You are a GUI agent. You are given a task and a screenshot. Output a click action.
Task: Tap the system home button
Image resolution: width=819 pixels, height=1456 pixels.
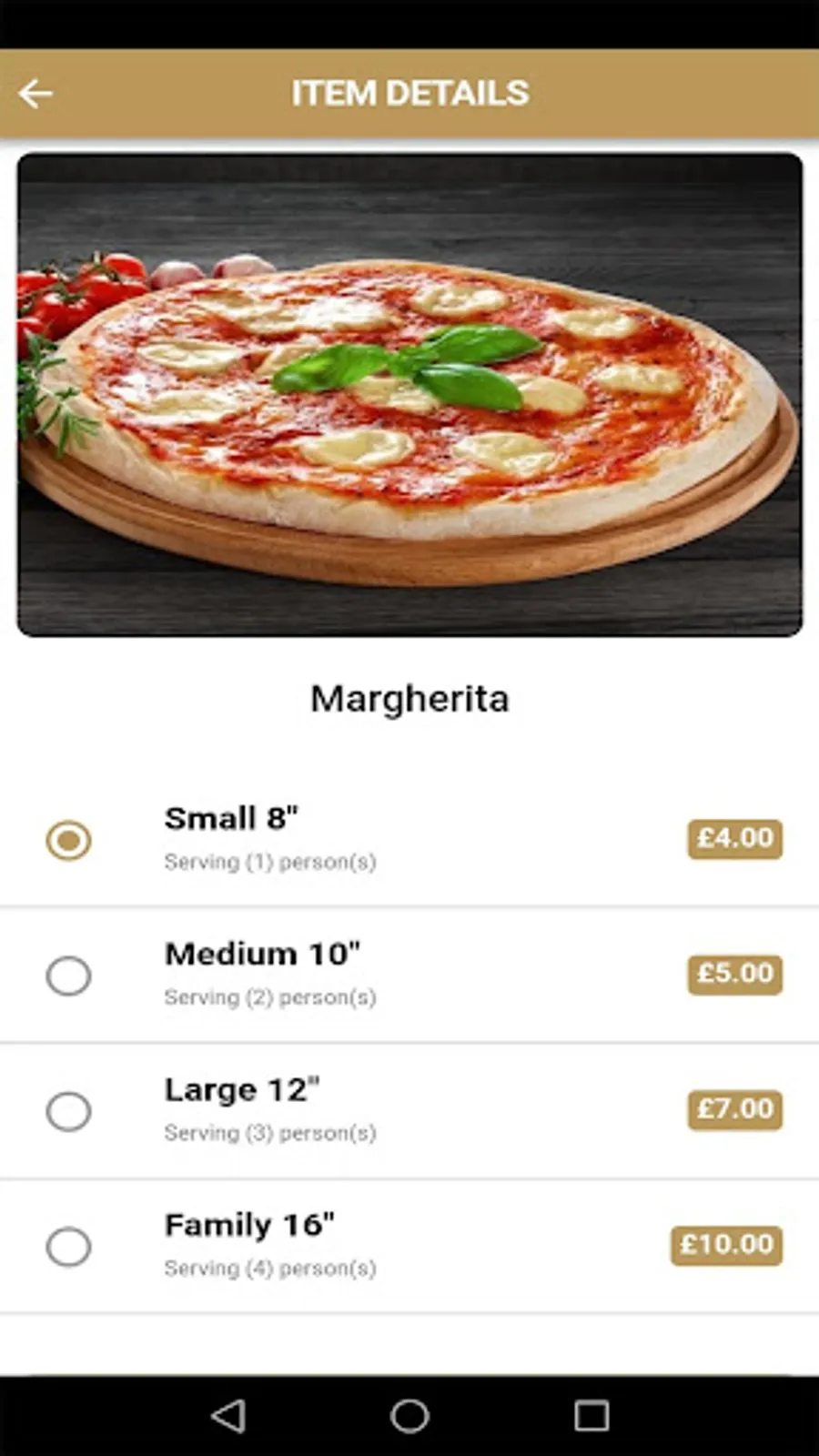409,1416
